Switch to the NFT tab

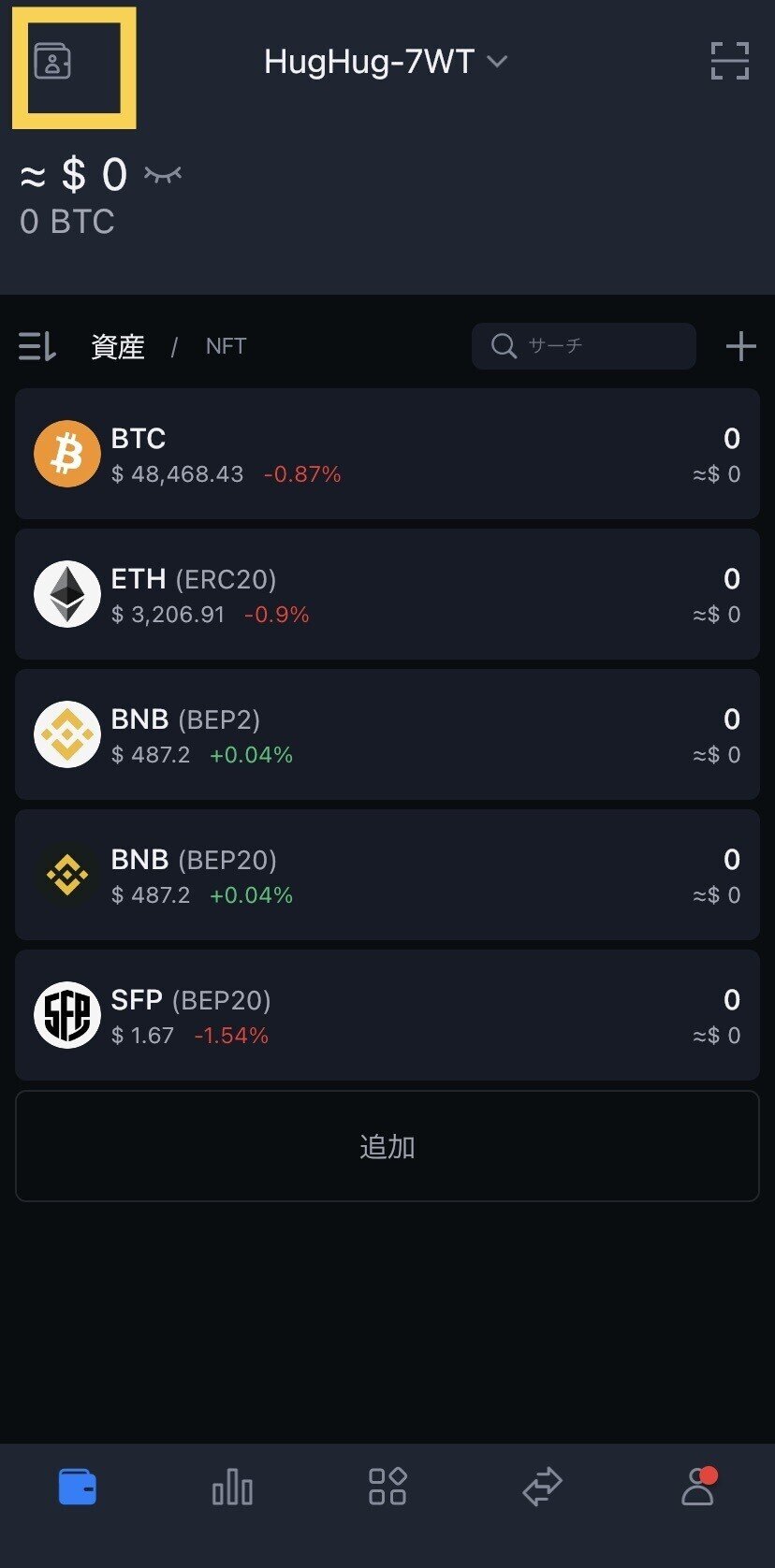click(x=226, y=346)
